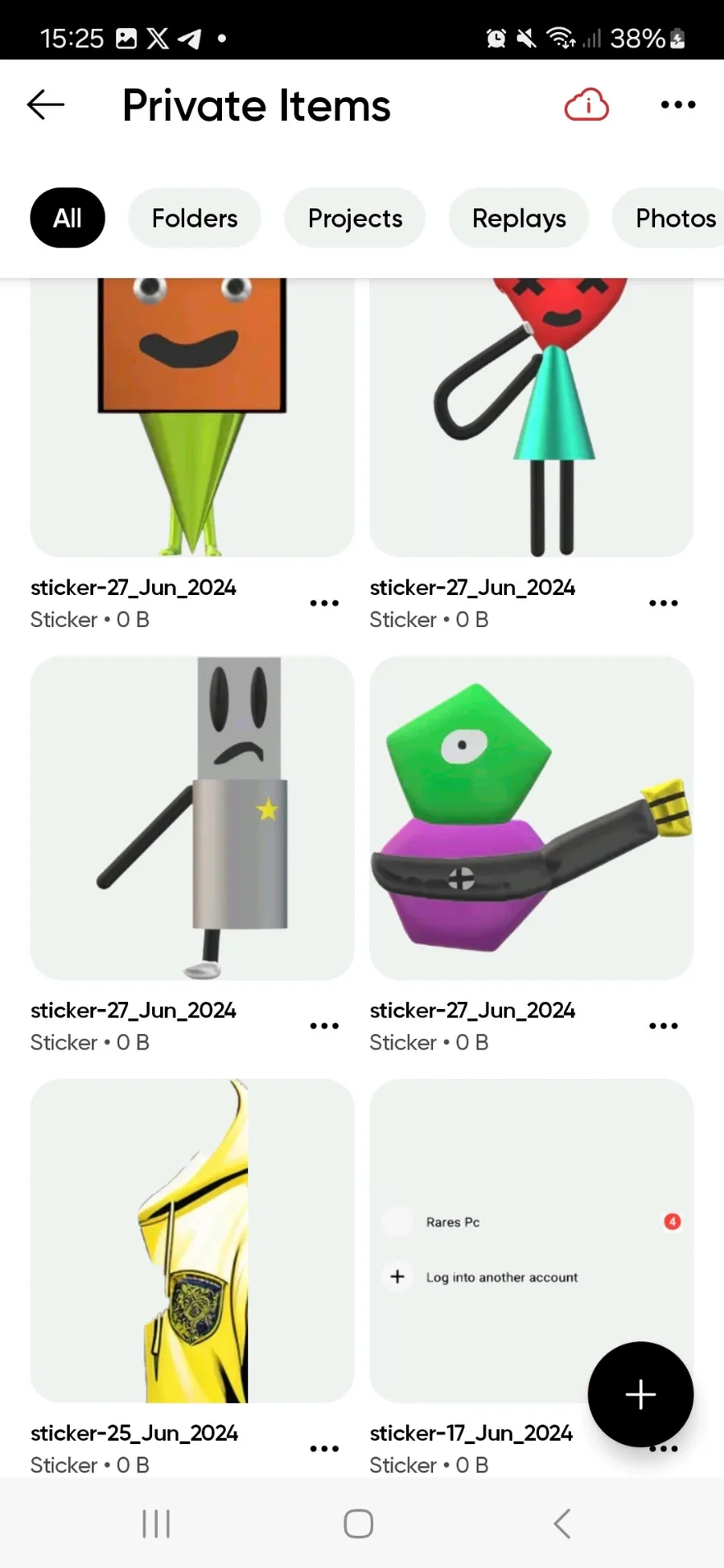This screenshot has height=1568, width=724.
Task: Go to the home screen via navigation bar
Action: point(359,1523)
